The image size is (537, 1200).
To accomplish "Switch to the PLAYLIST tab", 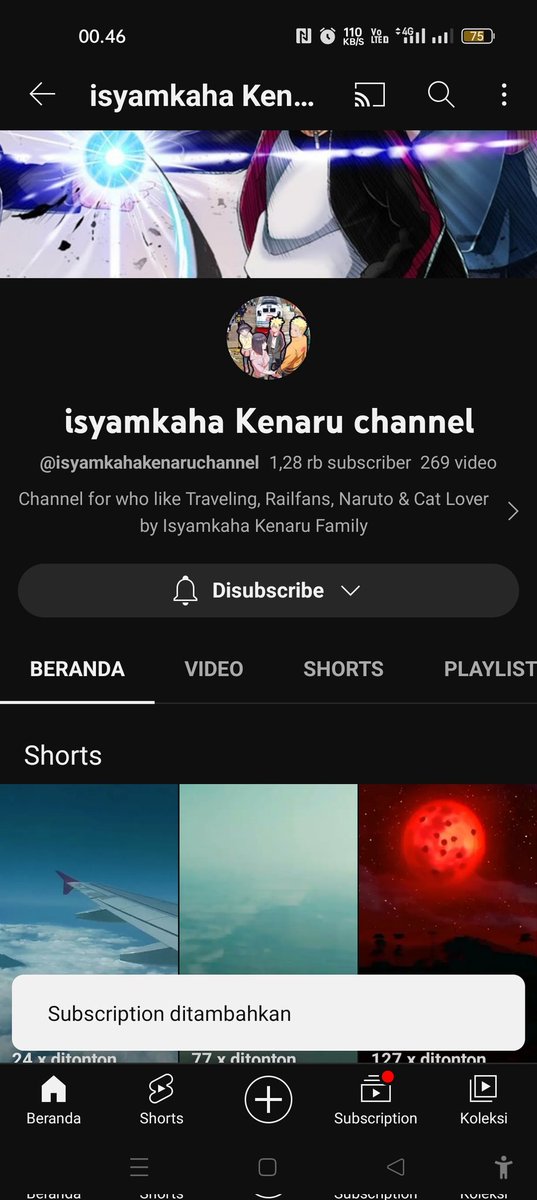I will pos(490,669).
